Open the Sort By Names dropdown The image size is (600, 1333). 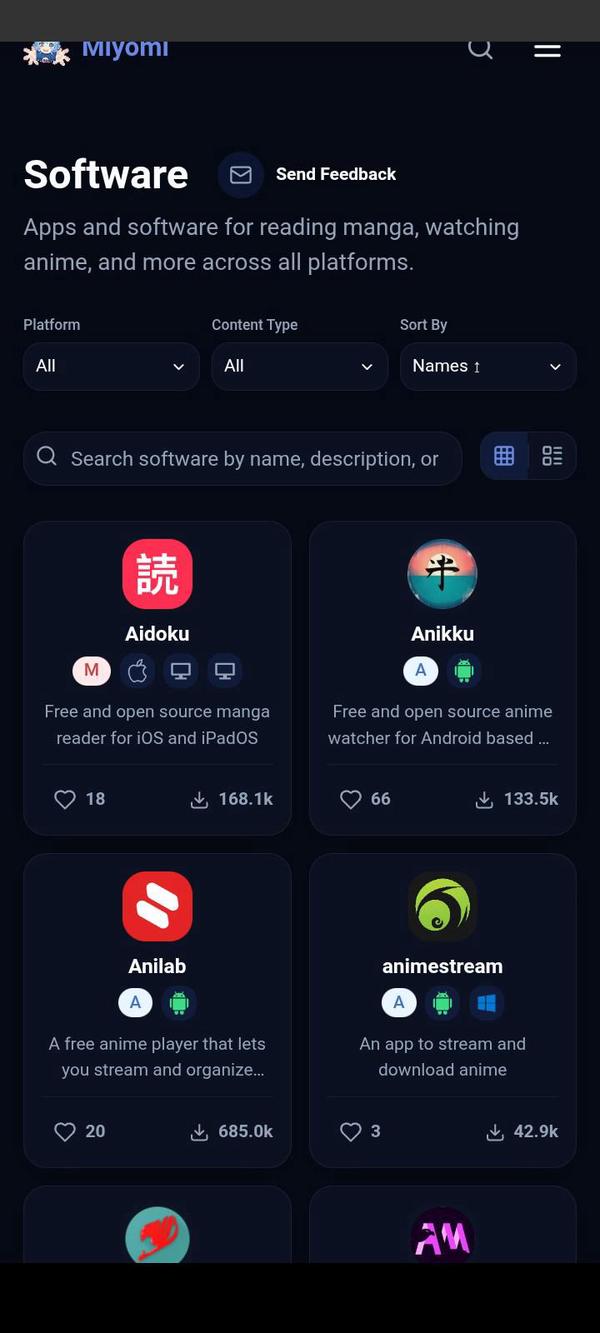pyautogui.click(x=487, y=366)
